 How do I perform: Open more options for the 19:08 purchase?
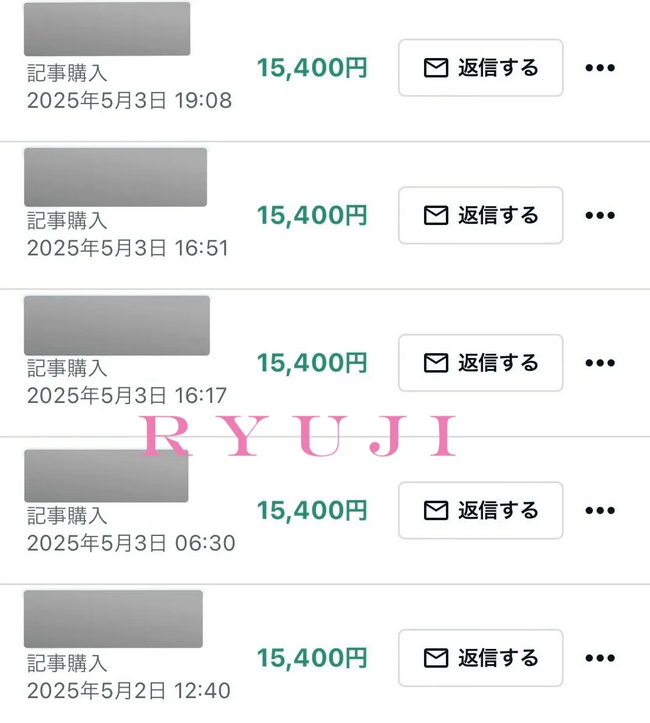[x=599, y=68]
